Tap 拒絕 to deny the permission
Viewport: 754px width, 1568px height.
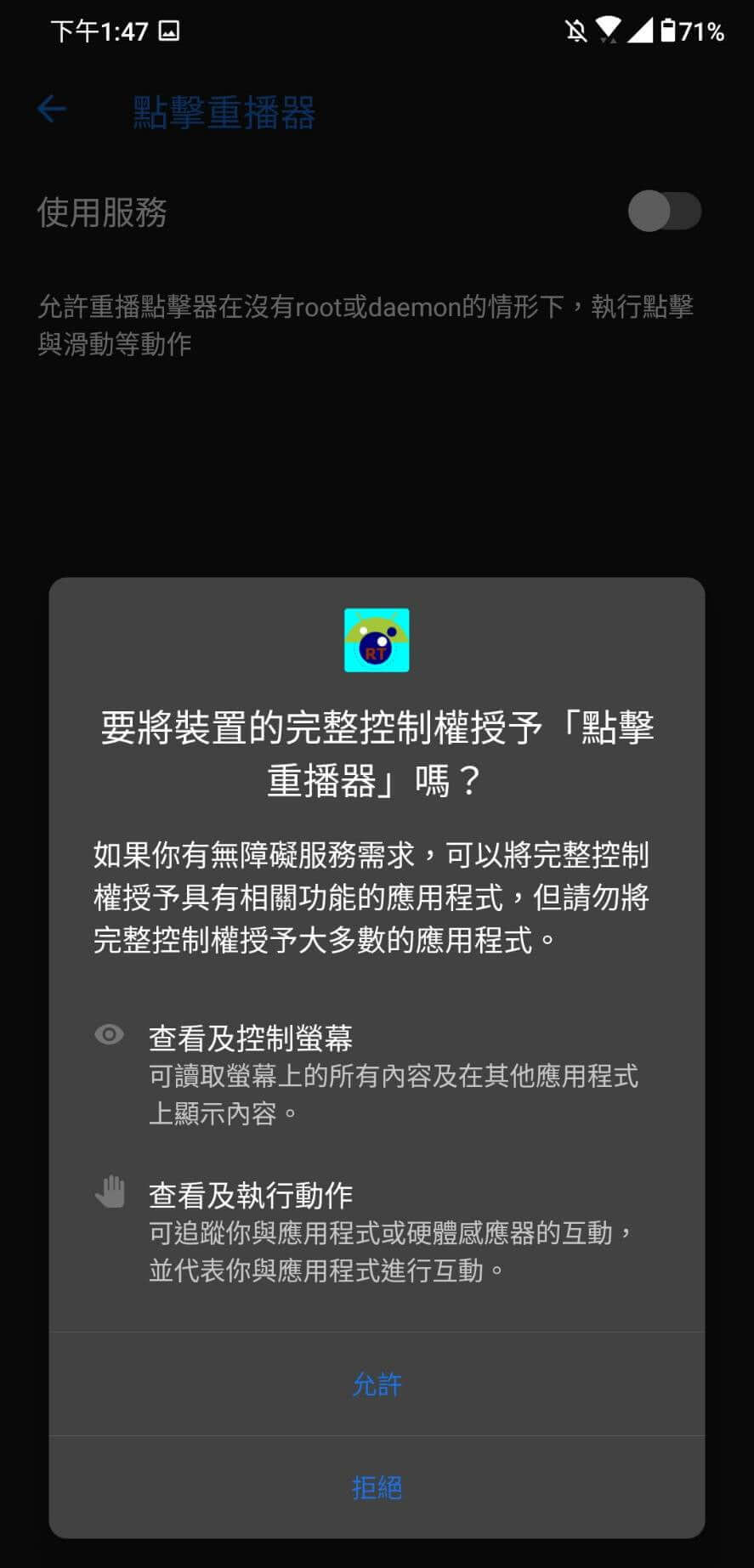tap(377, 1487)
